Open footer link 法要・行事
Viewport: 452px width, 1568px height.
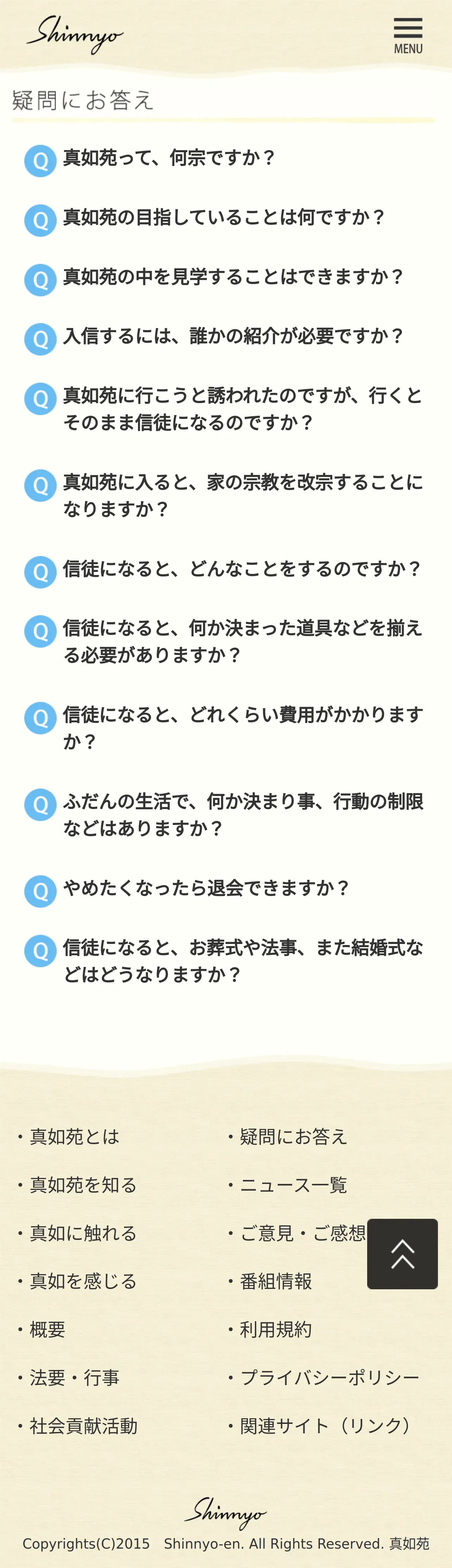coord(74,1377)
